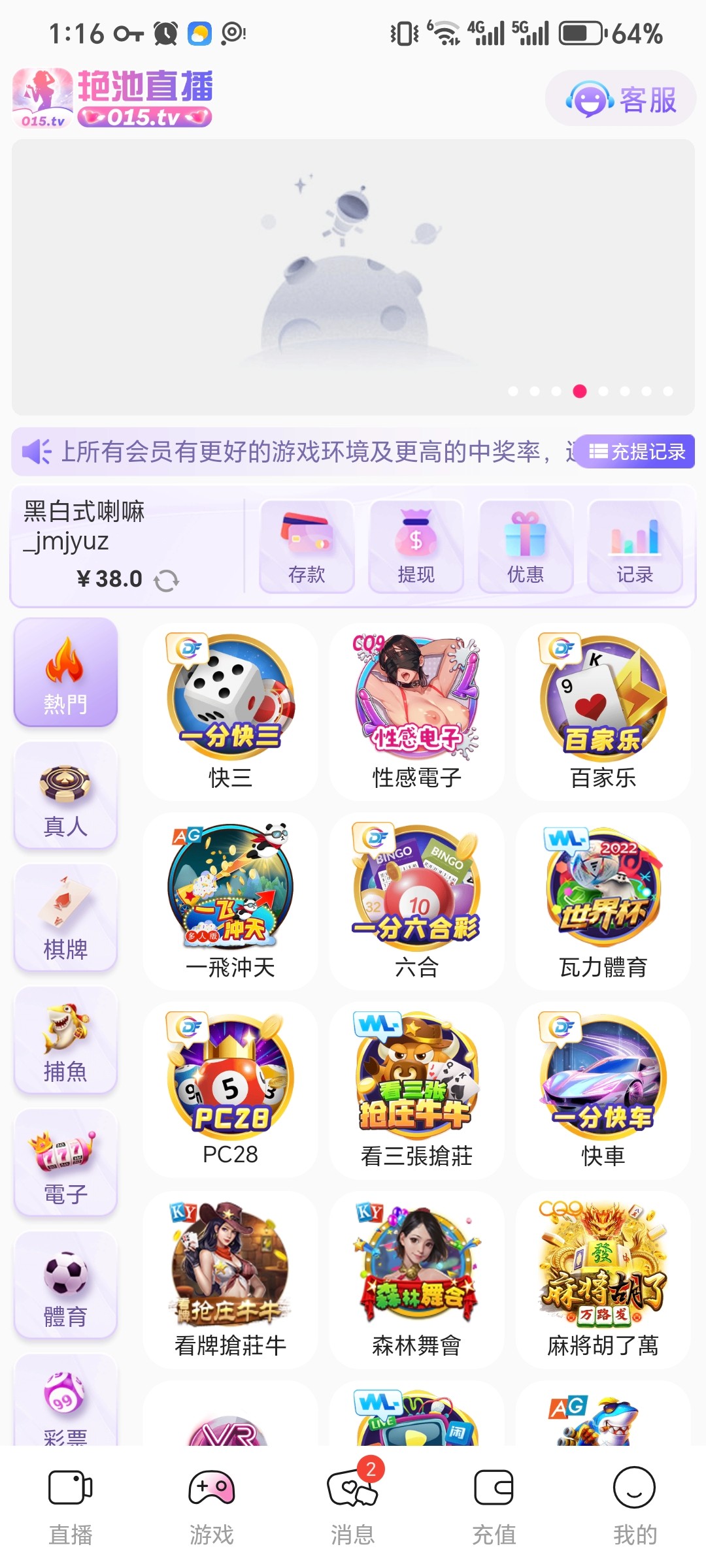Select the 體育 category
The height and width of the screenshot is (1568, 706).
click(x=65, y=1286)
